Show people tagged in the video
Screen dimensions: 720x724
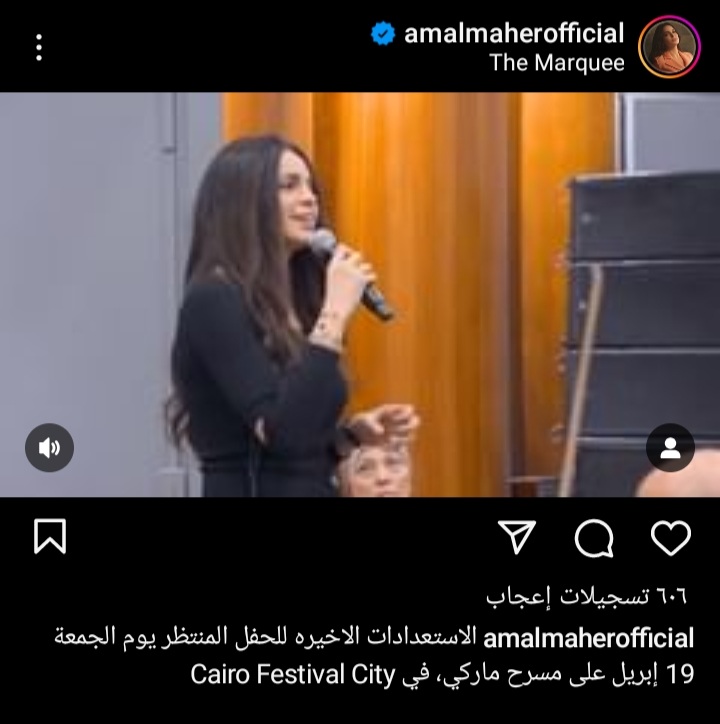click(x=670, y=447)
